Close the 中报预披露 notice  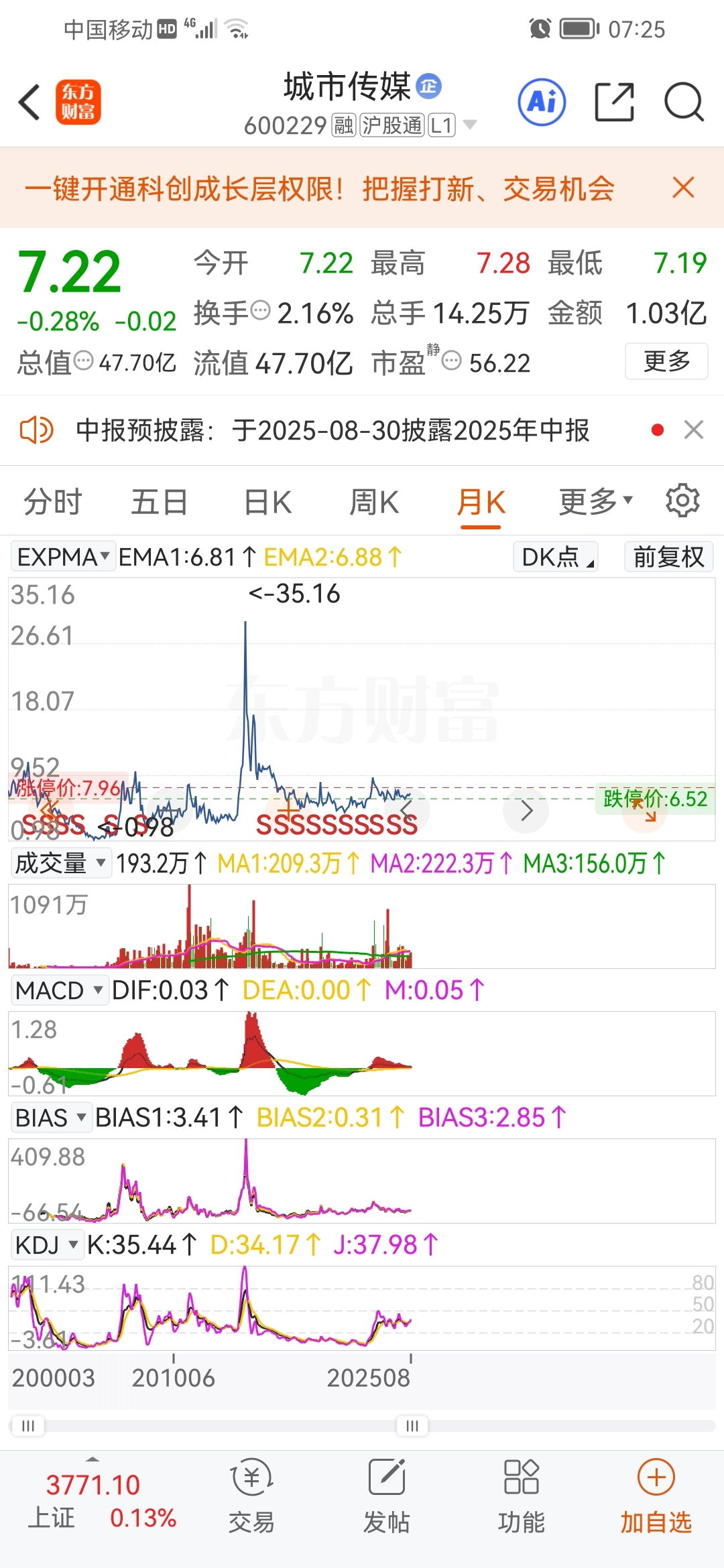[694, 430]
